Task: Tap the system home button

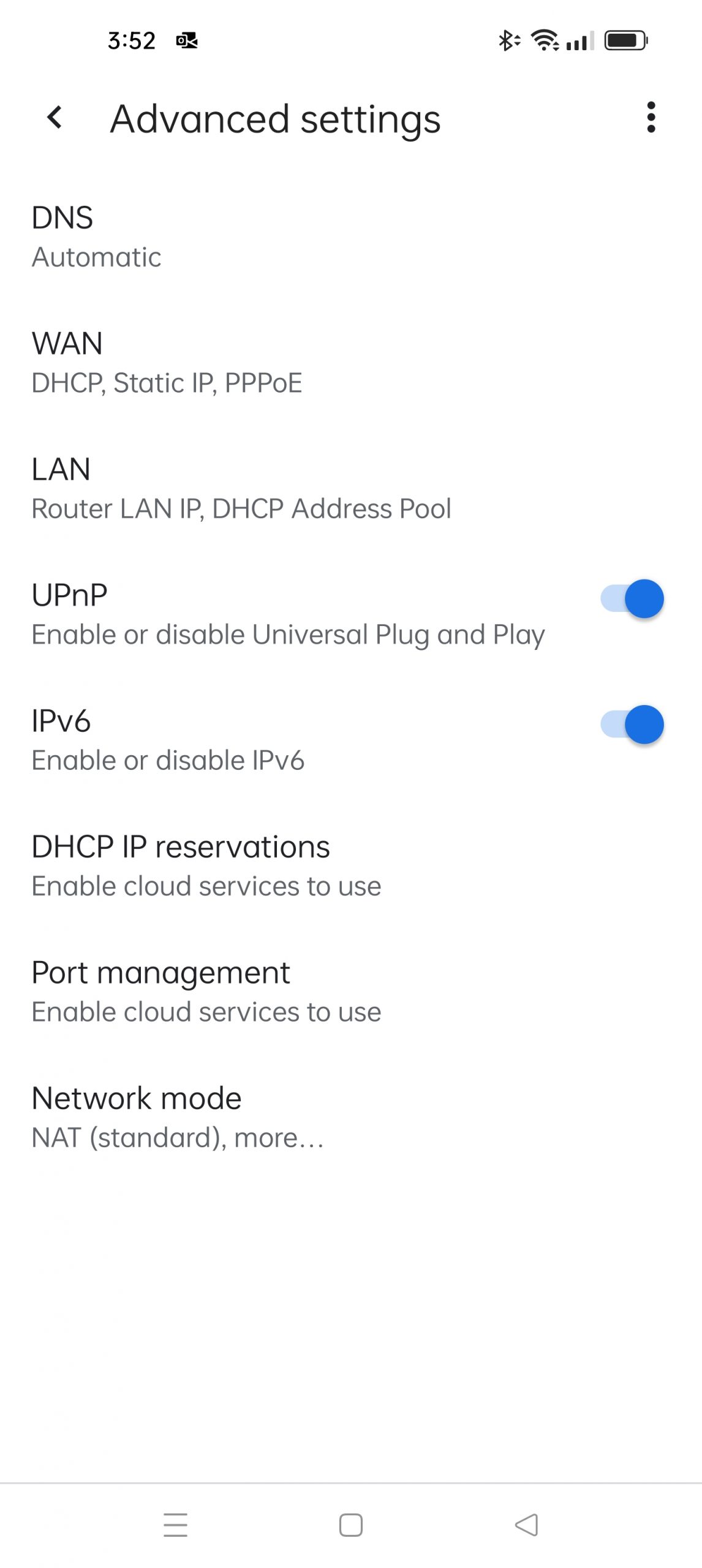Action: tap(351, 1525)
